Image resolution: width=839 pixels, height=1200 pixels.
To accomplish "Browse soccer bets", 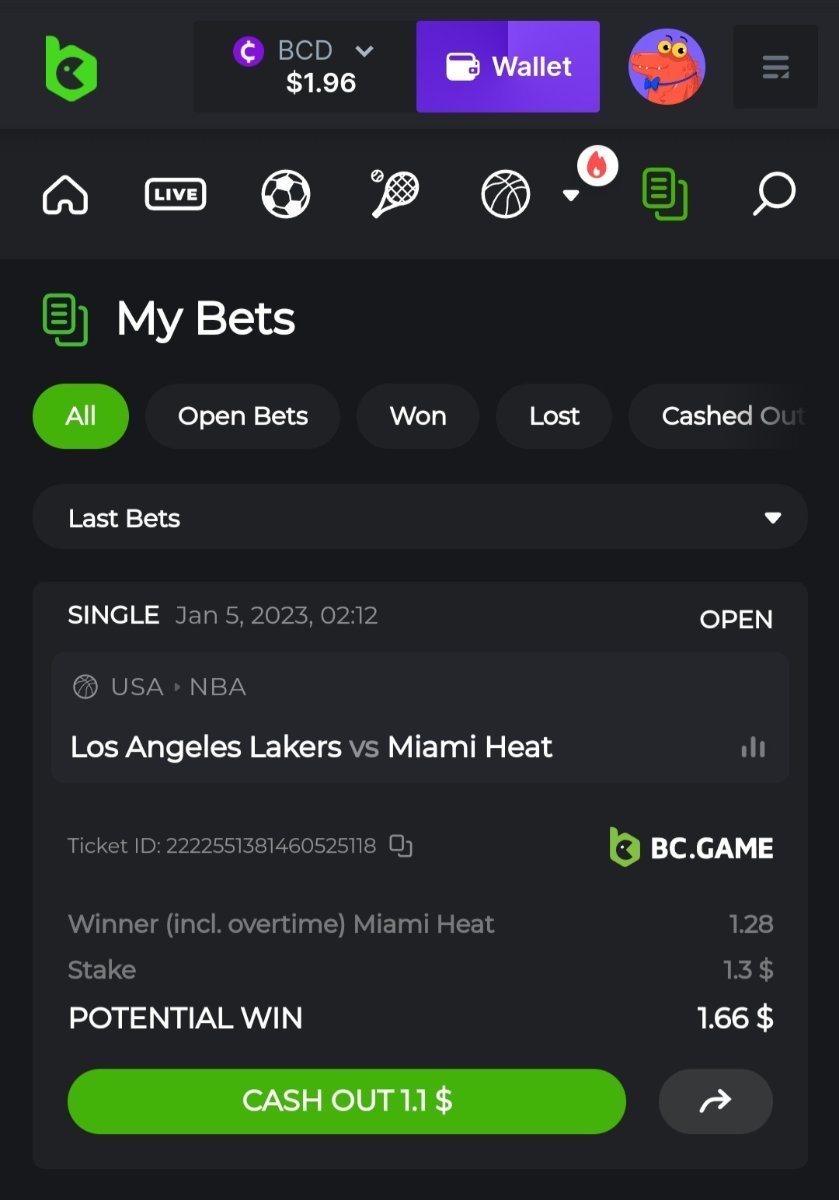I will point(286,194).
